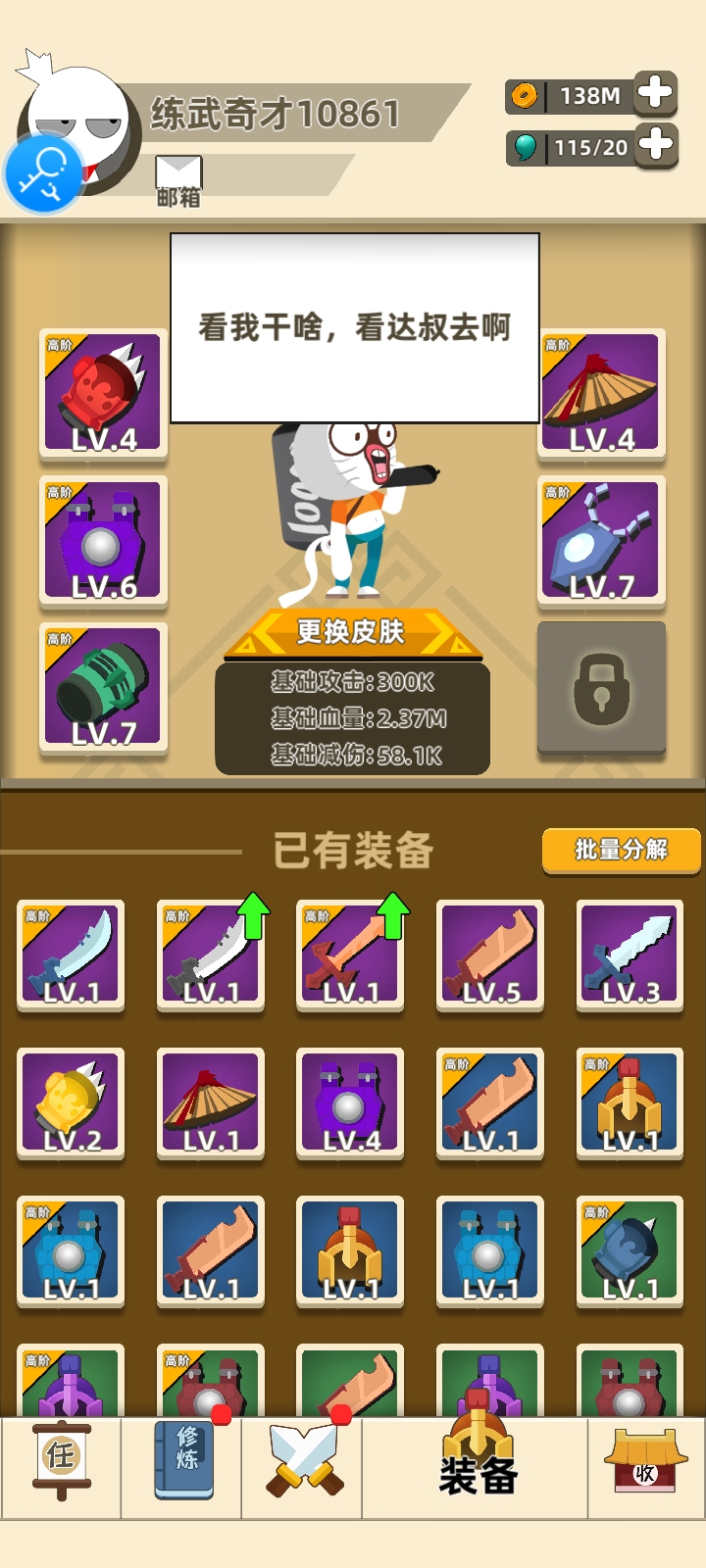Screen dimensions: 706x1568
Task: Open the LV.2 yellow glove in inventory
Action: click(x=71, y=1102)
